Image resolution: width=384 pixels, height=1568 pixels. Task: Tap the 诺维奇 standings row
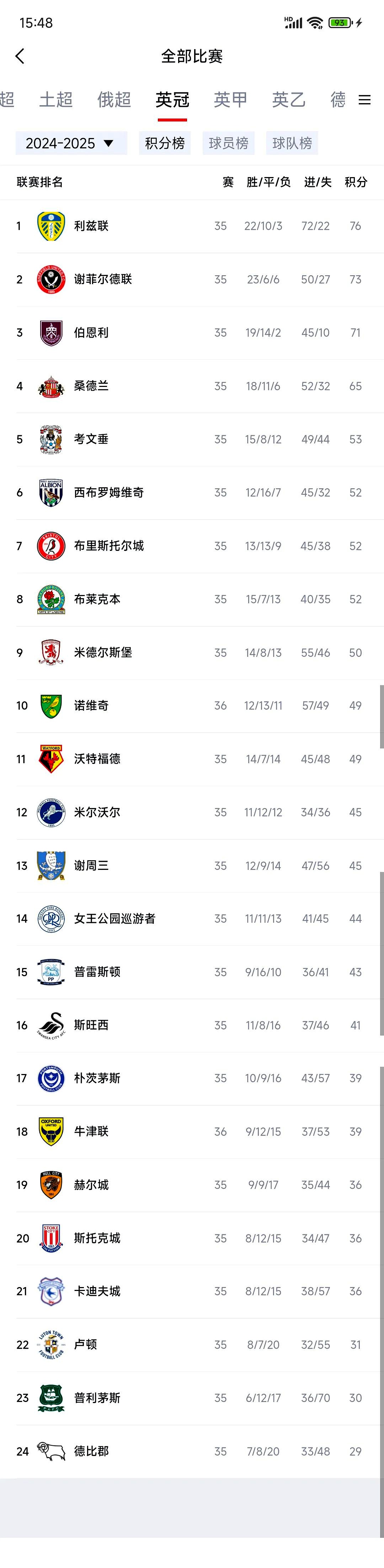coord(91,706)
